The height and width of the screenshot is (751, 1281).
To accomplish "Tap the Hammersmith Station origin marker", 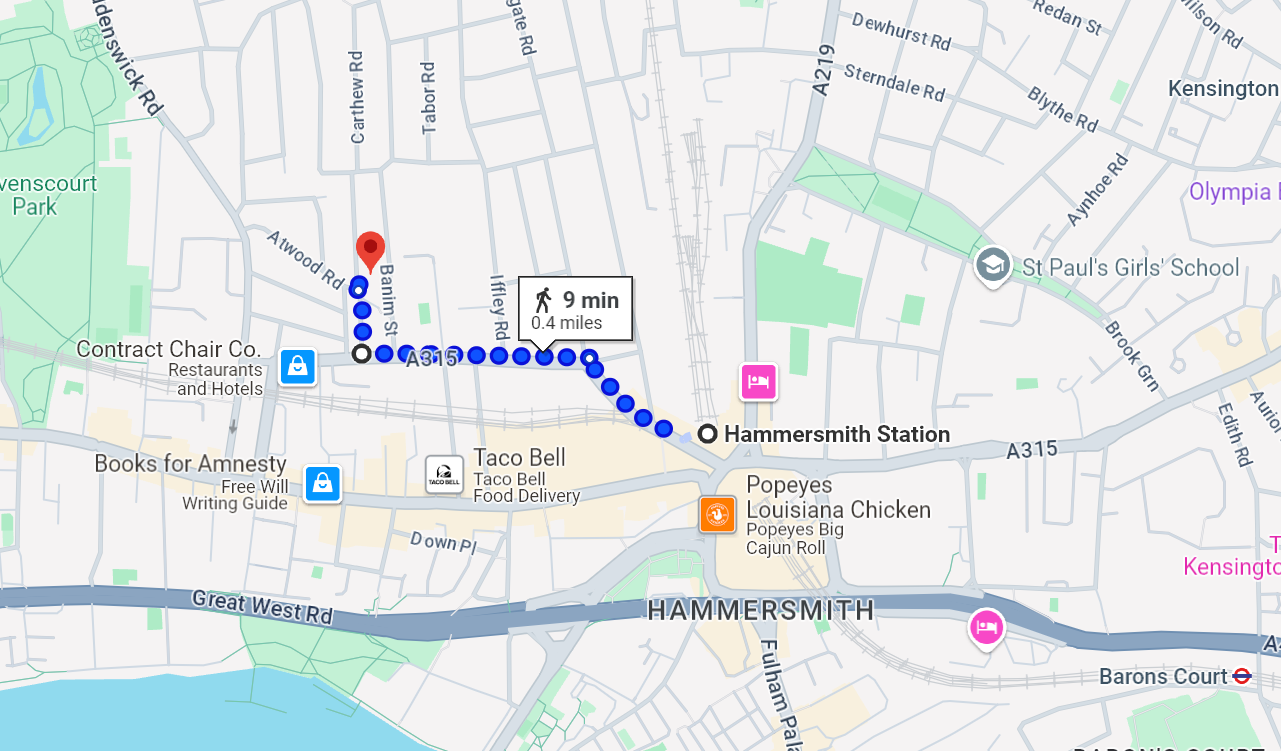I will point(708,434).
